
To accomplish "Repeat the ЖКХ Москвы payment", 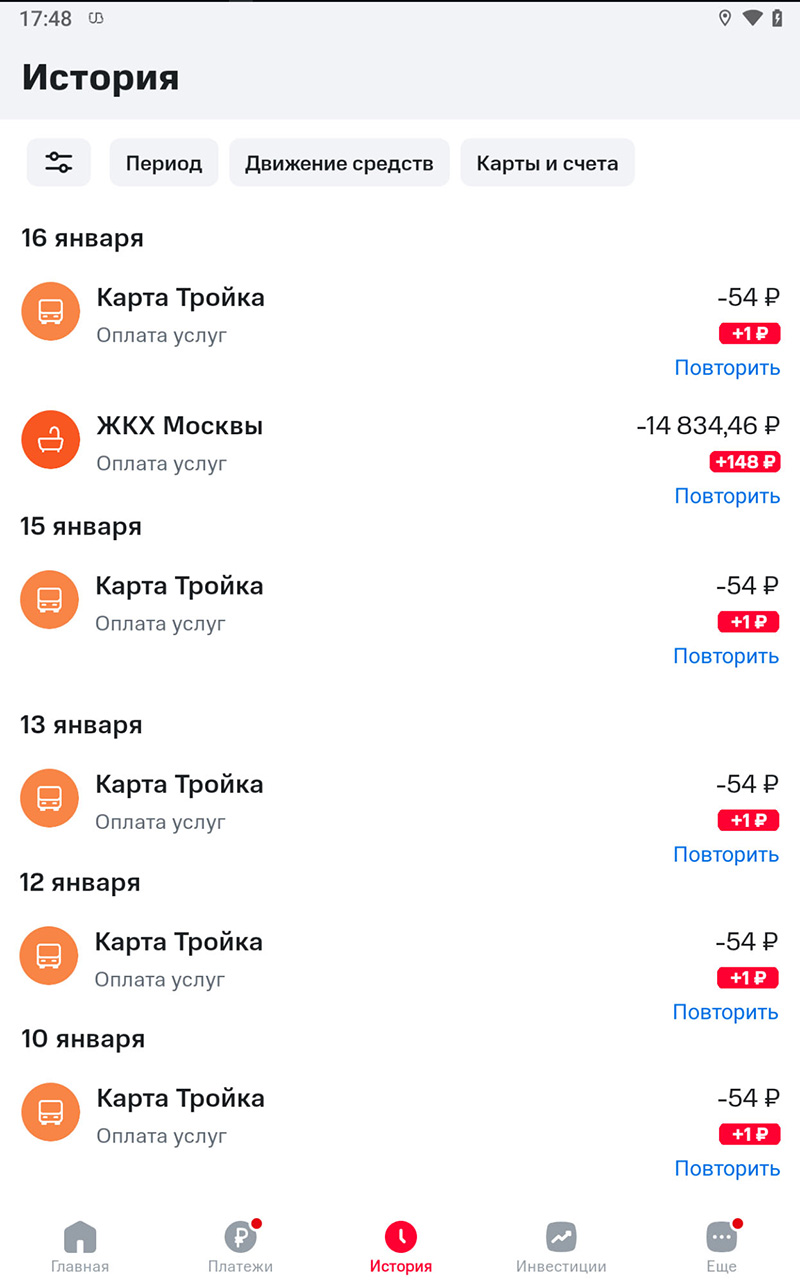I will tap(727, 496).
